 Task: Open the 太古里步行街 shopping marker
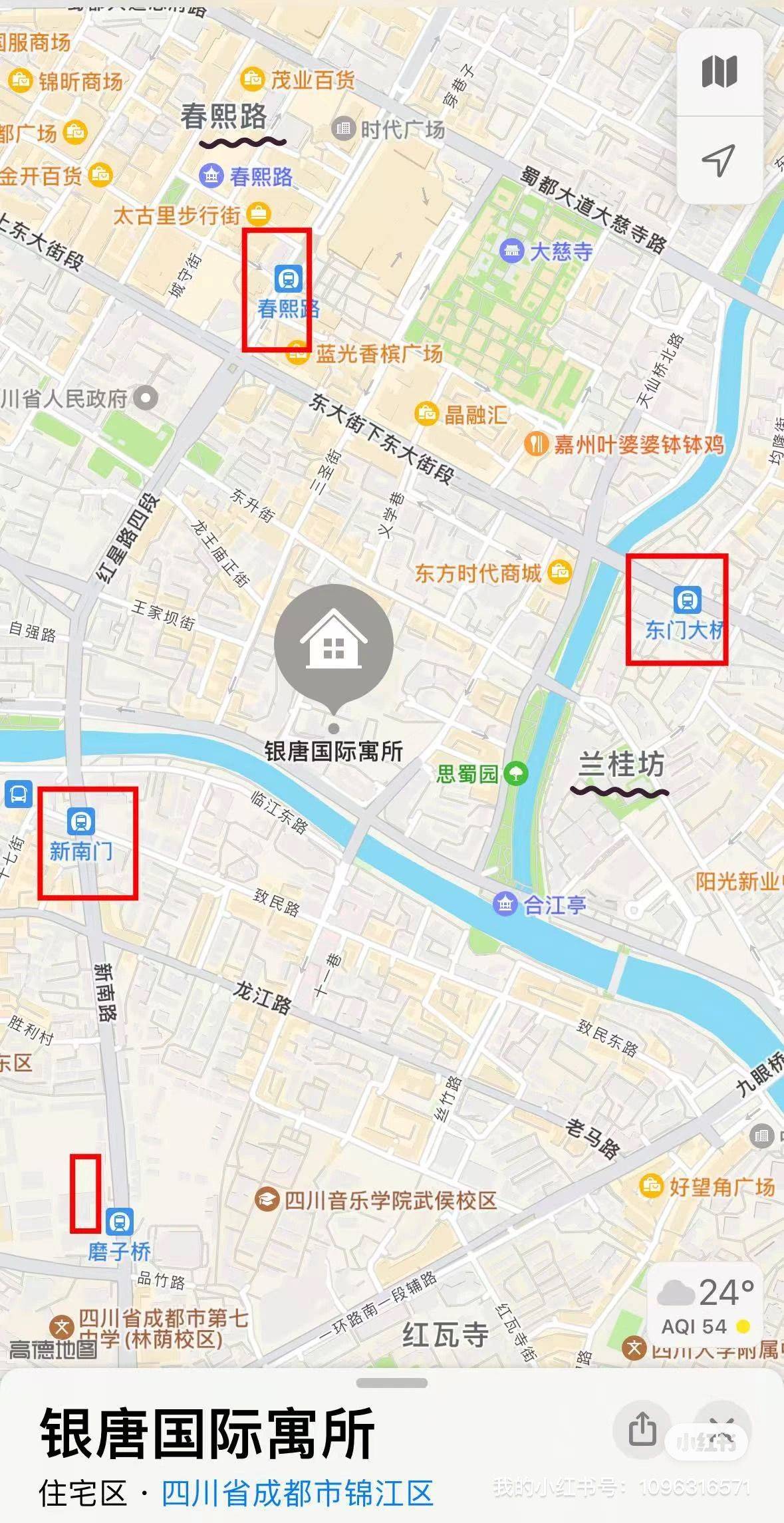(258, 215)
